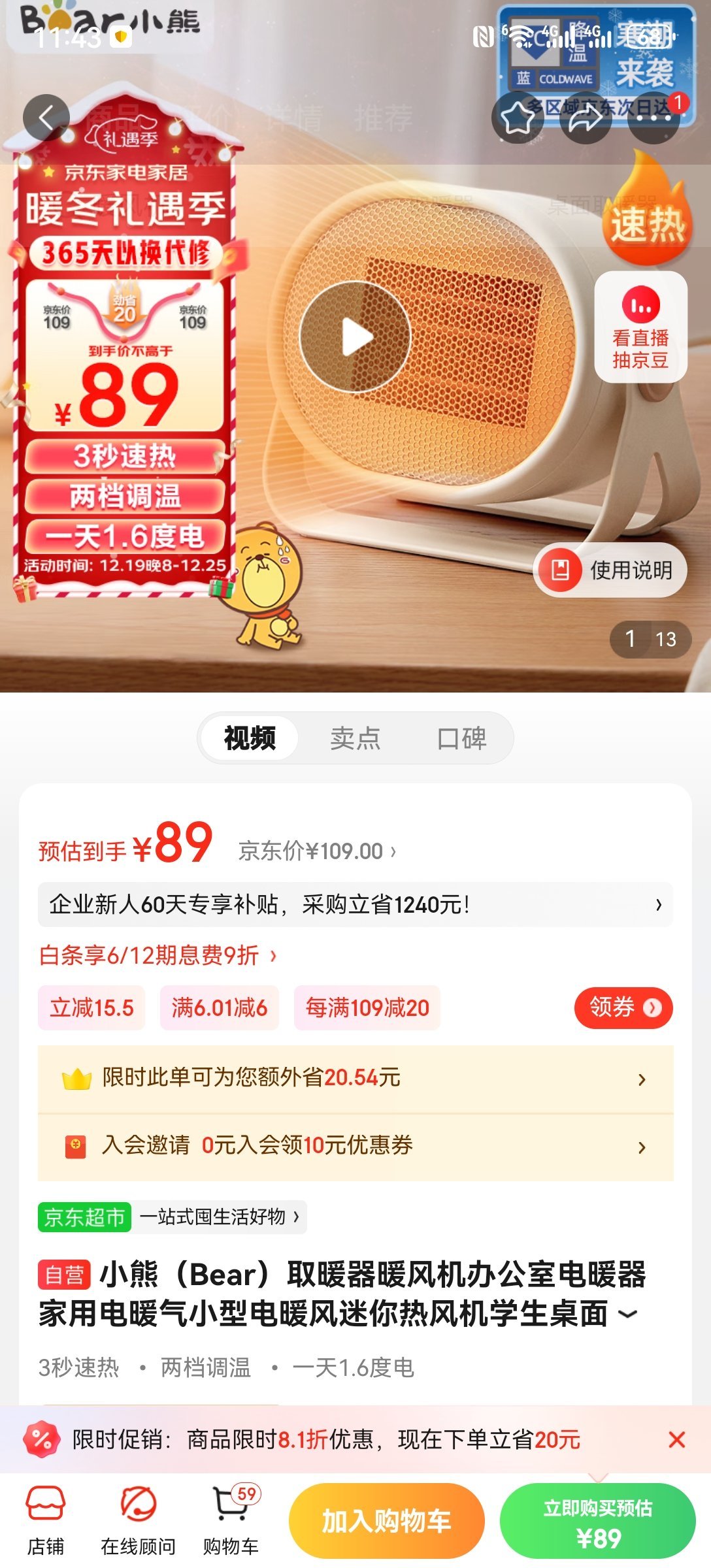
Task: Add product to favorites with star icon
Action: (x=517, y=118)
